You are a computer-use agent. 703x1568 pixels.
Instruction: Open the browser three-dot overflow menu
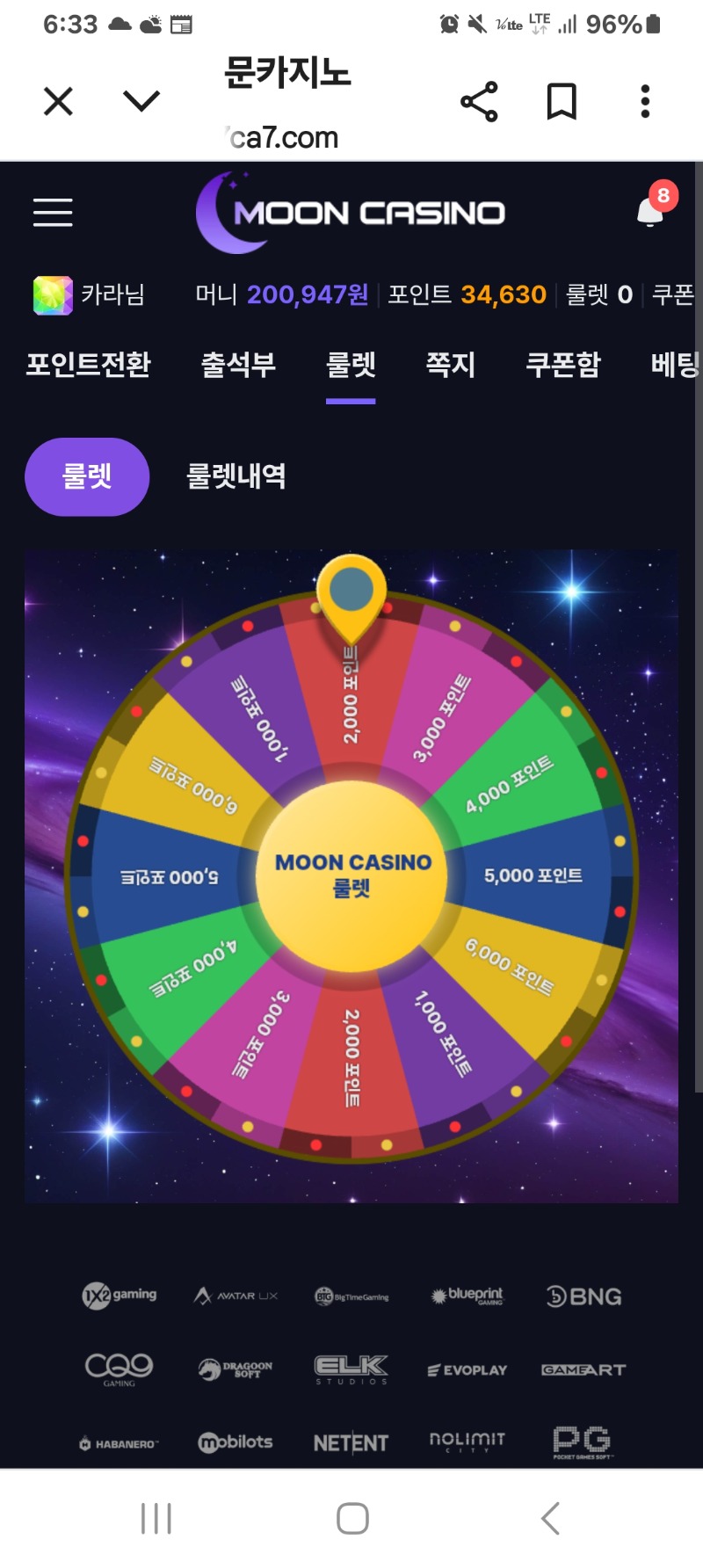[644, 100]
